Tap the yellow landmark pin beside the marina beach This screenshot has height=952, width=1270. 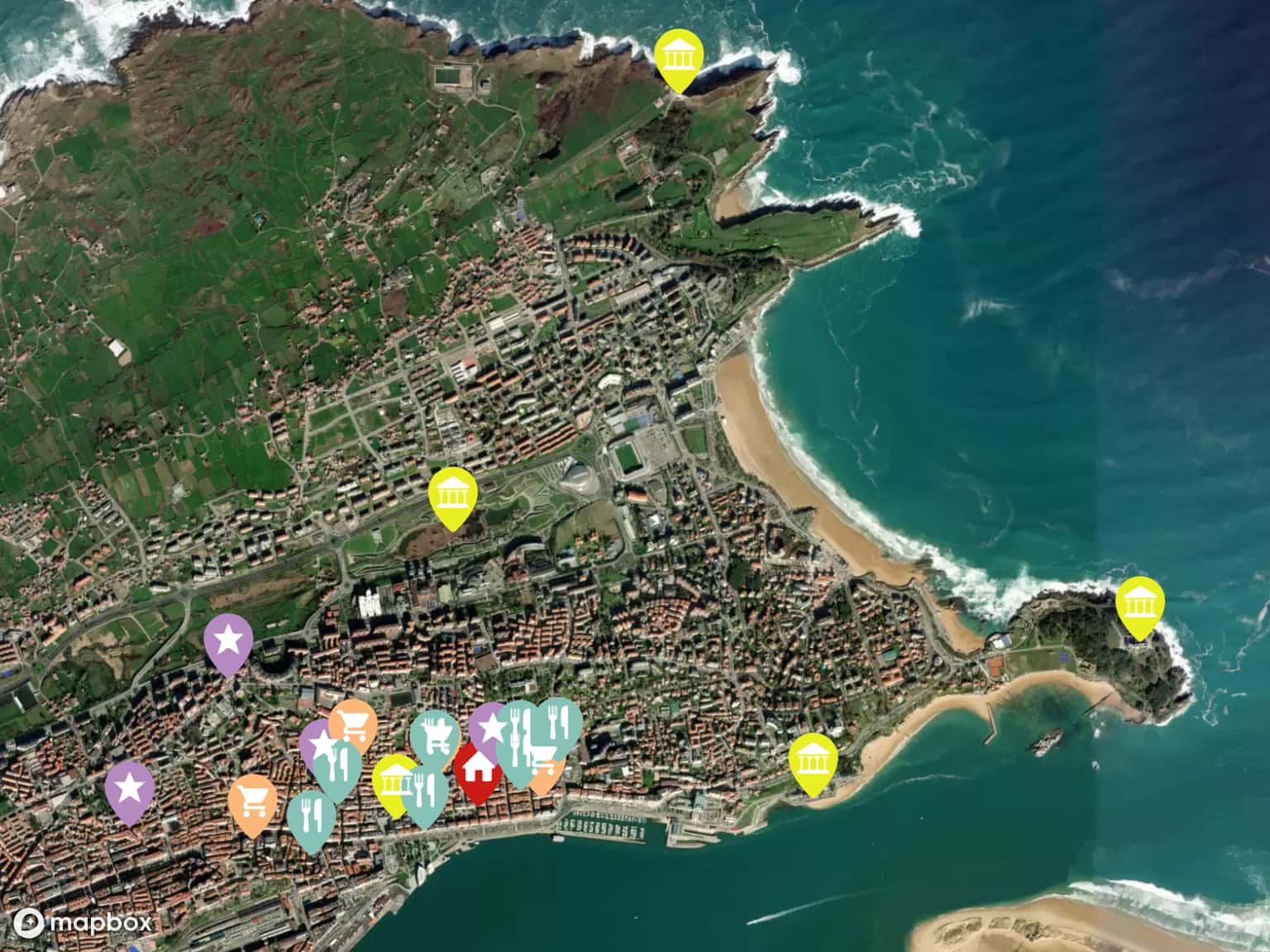[x=813, y=760]
